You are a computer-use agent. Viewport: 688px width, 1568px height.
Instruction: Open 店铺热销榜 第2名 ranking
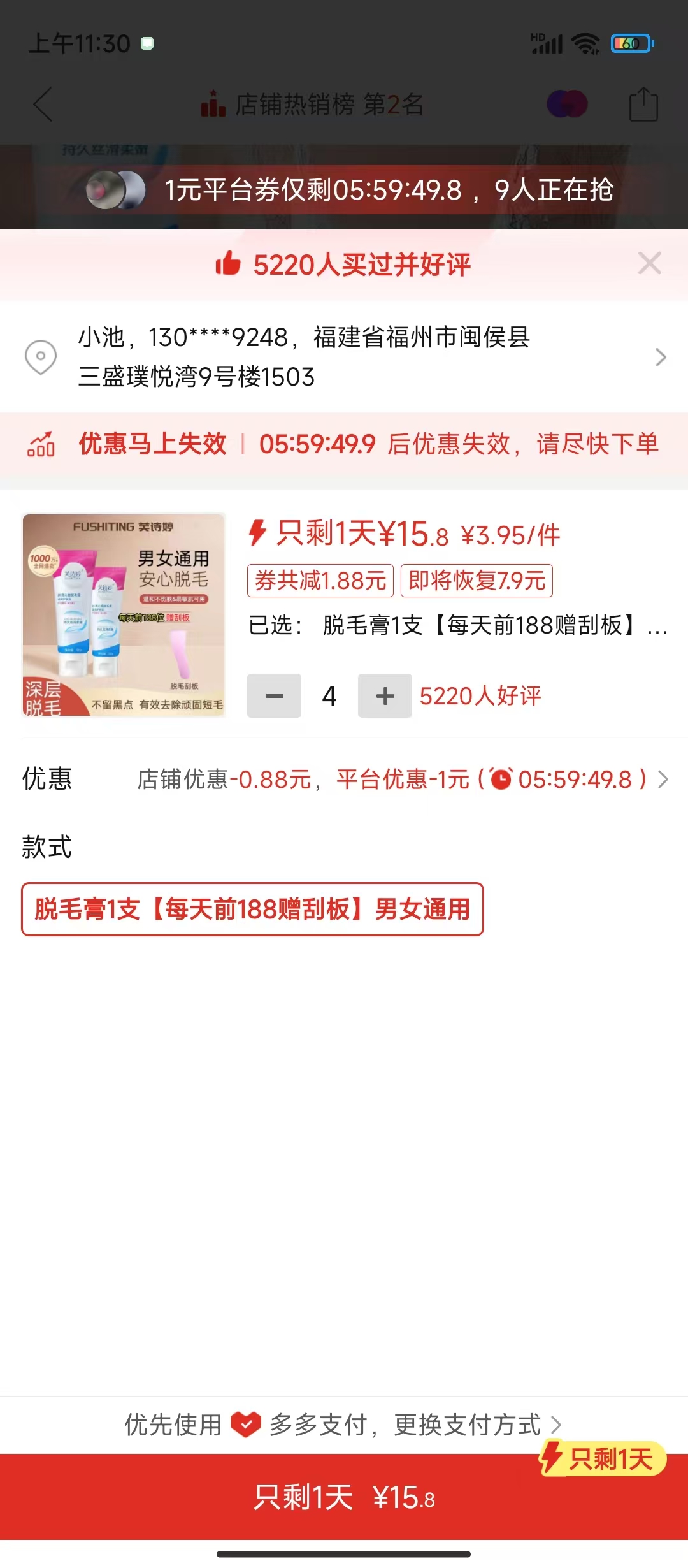click(x=312, y=105)
